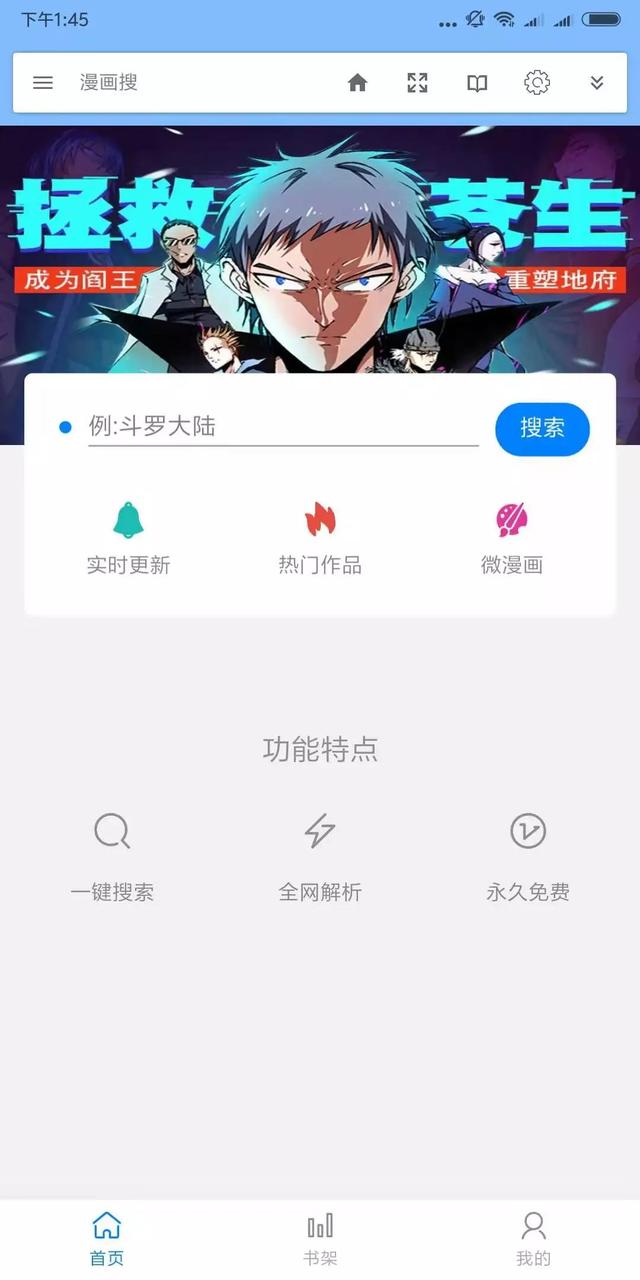
Task: Focus the 例:斗罗大陆 search field
Action: point(283,427)
